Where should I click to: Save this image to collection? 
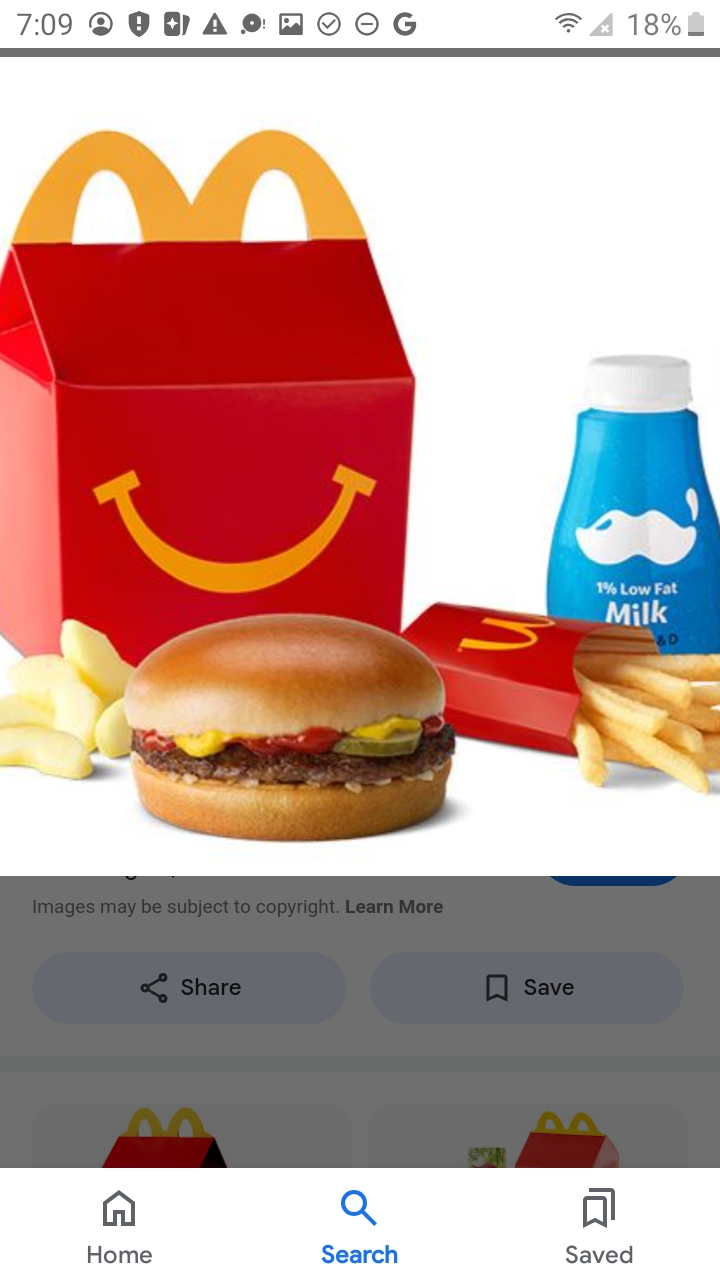(x=527, y=988)
